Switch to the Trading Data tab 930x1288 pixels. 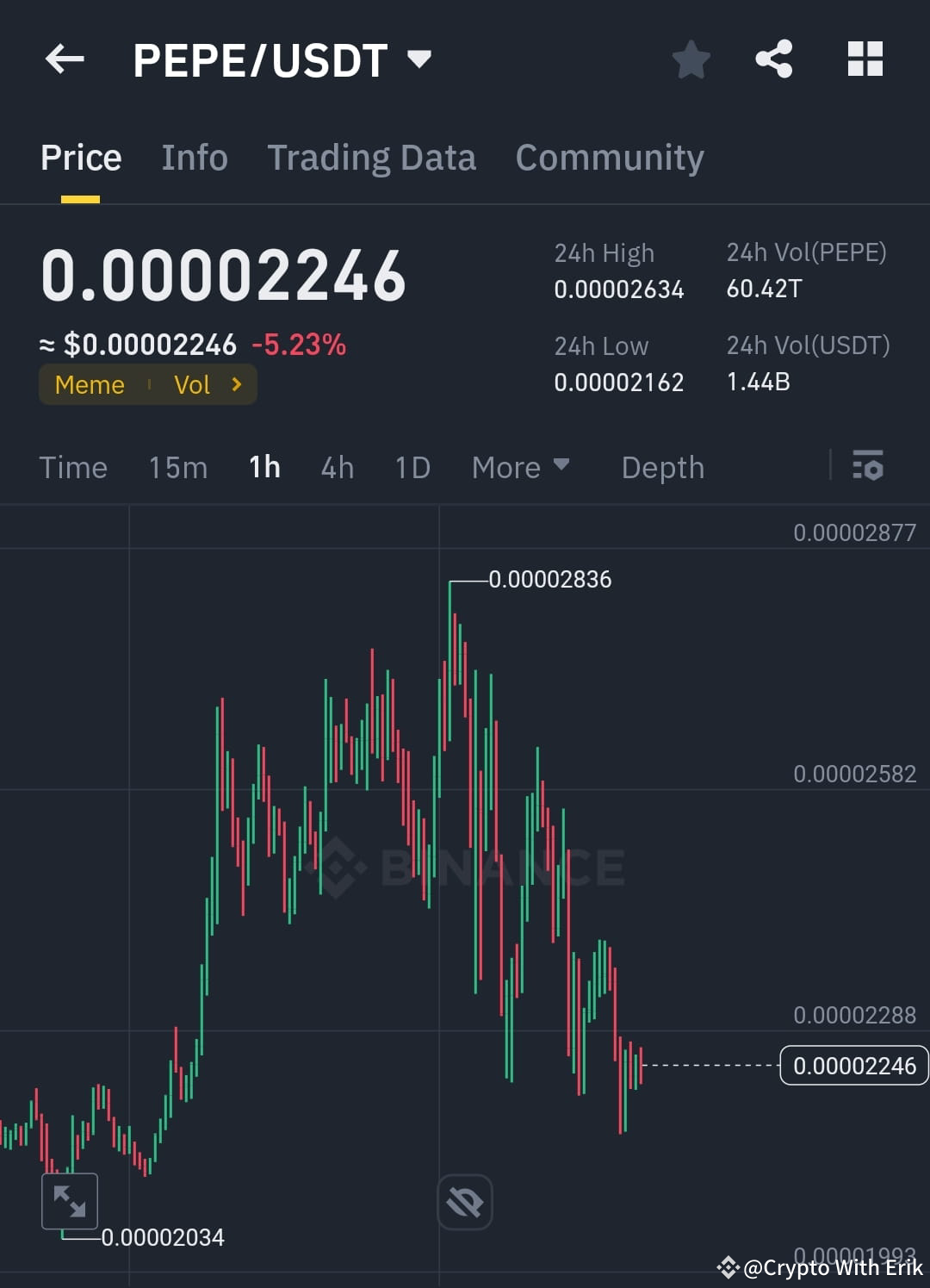[372, 157]
